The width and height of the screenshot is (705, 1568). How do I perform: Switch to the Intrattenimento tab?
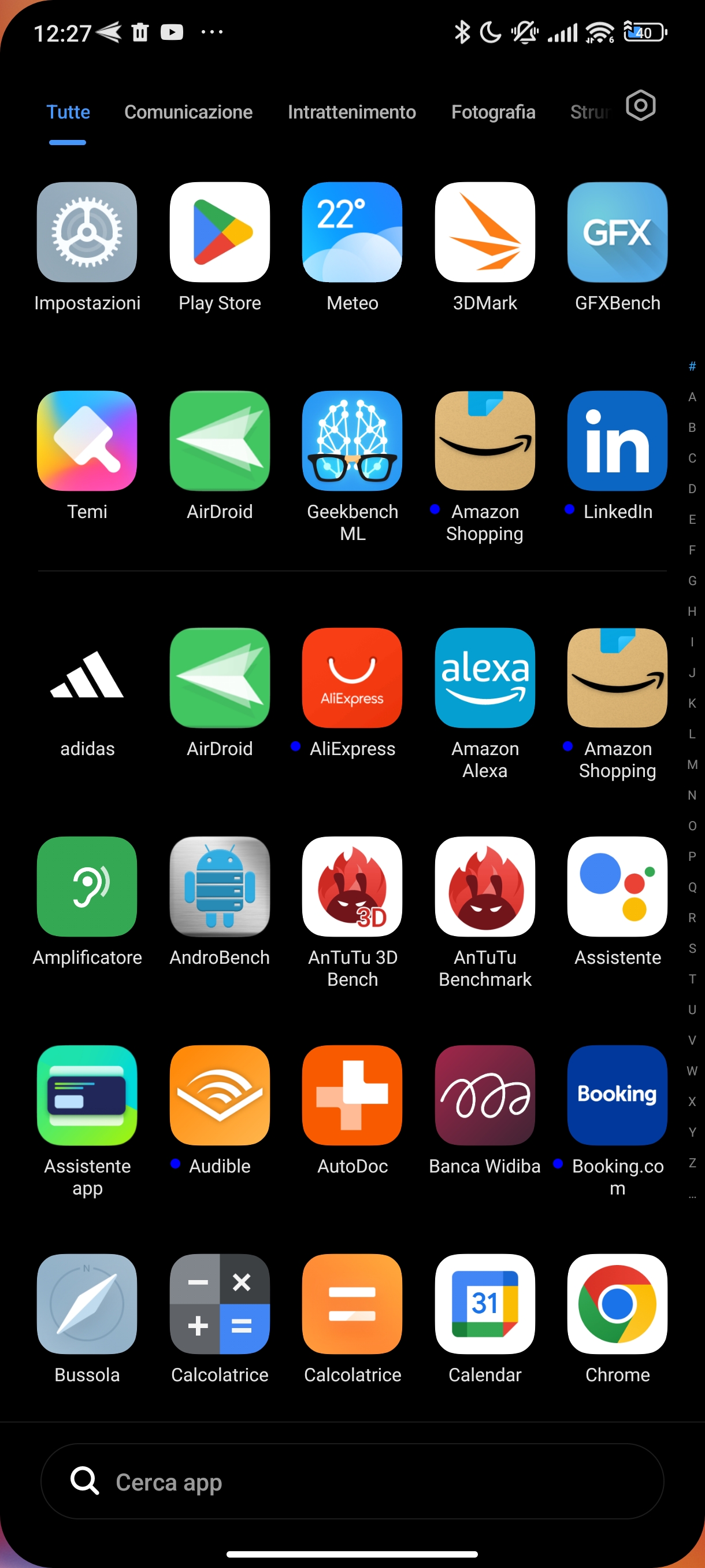click(351, 112)
